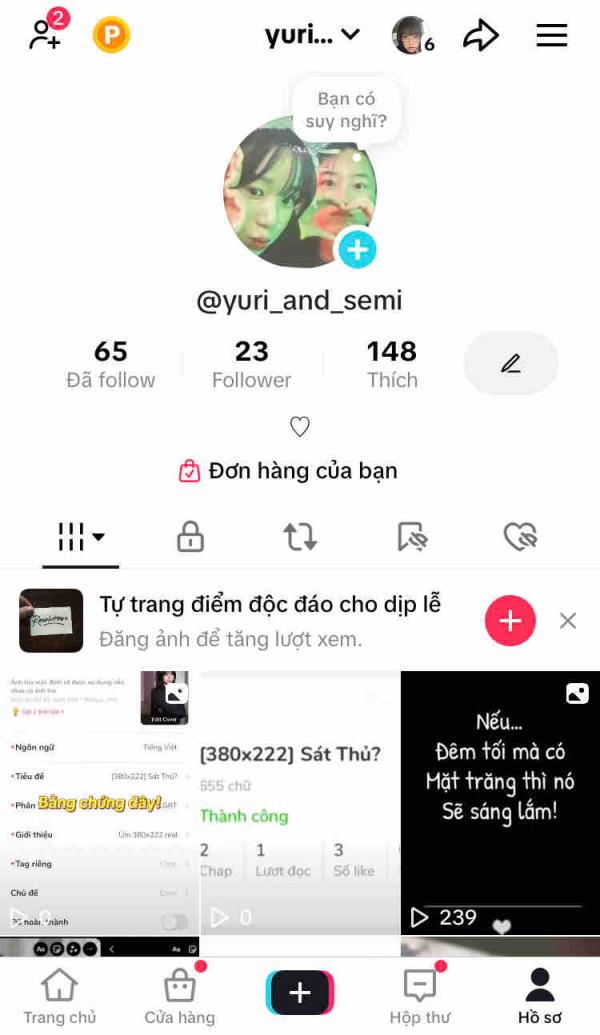Edit profile with the pencil button
600x1035 pixels.
pos(511,364)
